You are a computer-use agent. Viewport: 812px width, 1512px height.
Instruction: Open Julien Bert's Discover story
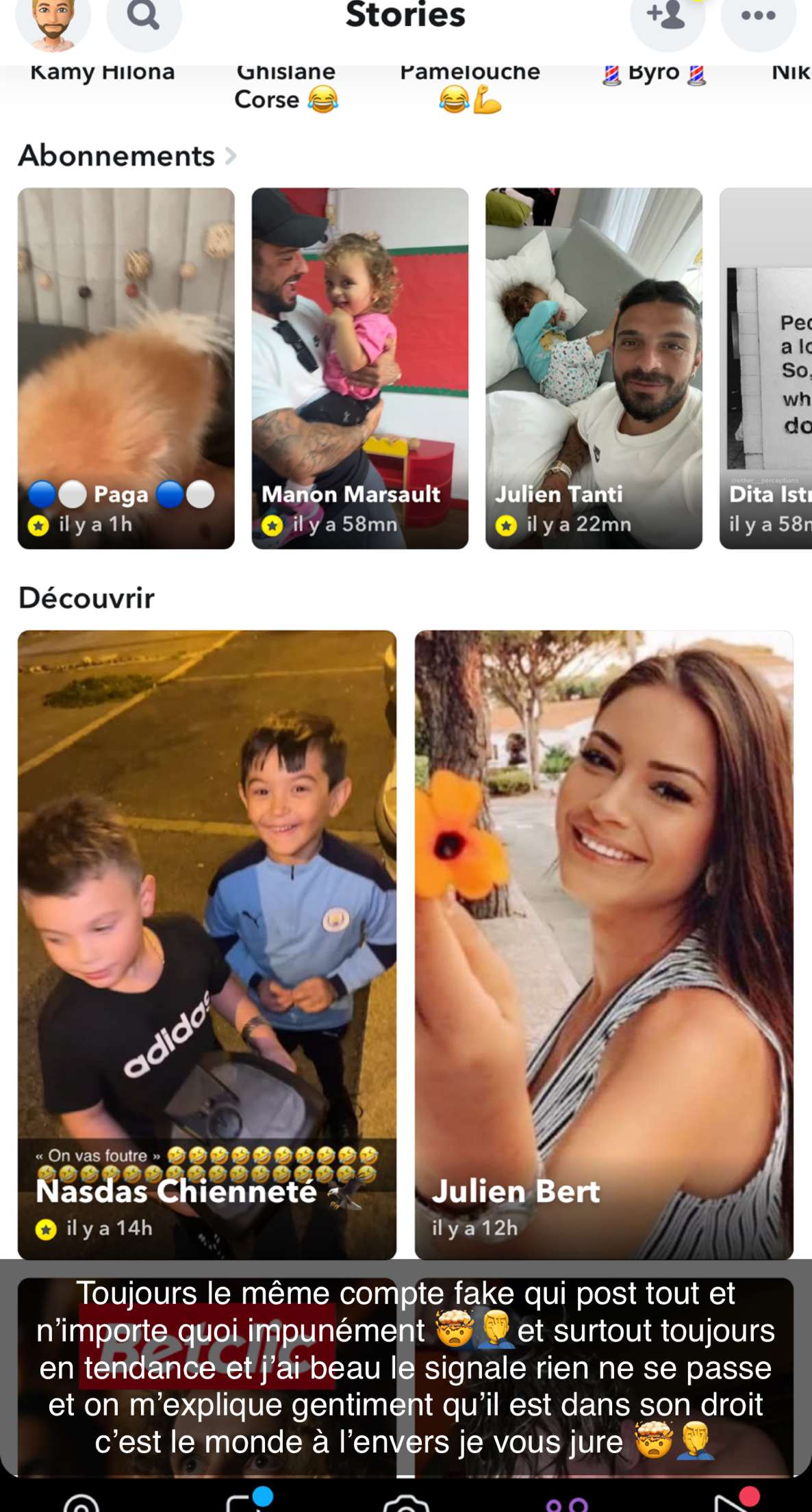tap(604, 945)
